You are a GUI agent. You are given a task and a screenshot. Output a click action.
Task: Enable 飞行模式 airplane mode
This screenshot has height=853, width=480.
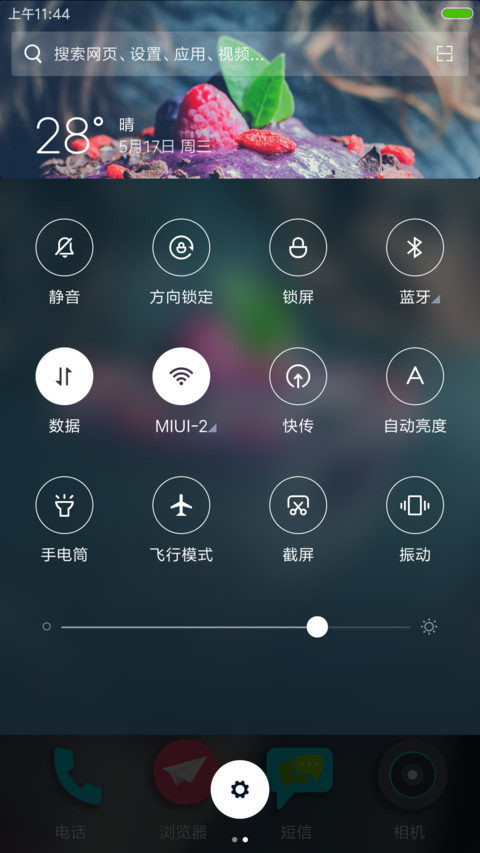tap(181, 505)
